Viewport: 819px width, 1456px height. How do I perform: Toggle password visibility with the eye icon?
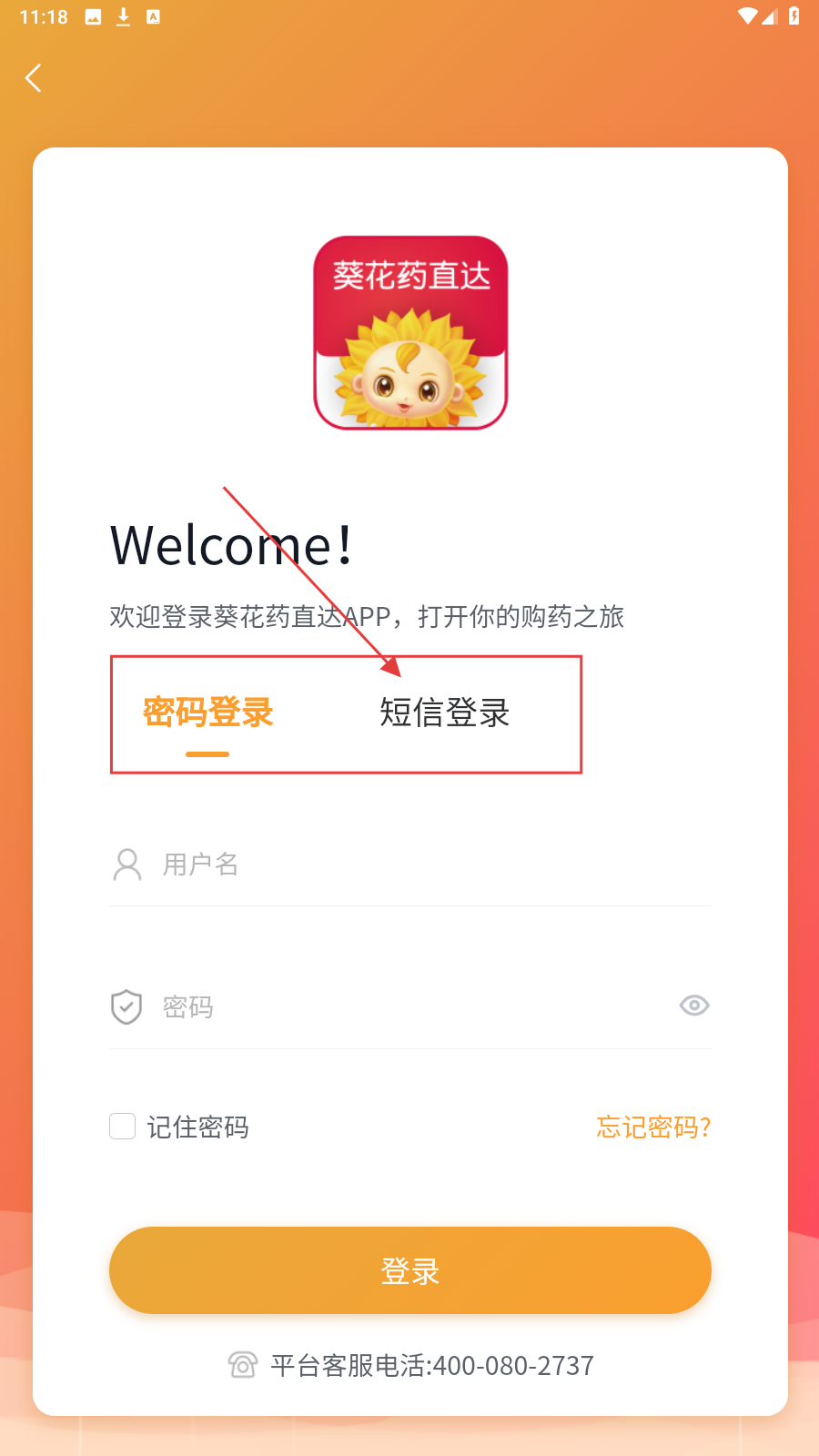[694, 1006]
